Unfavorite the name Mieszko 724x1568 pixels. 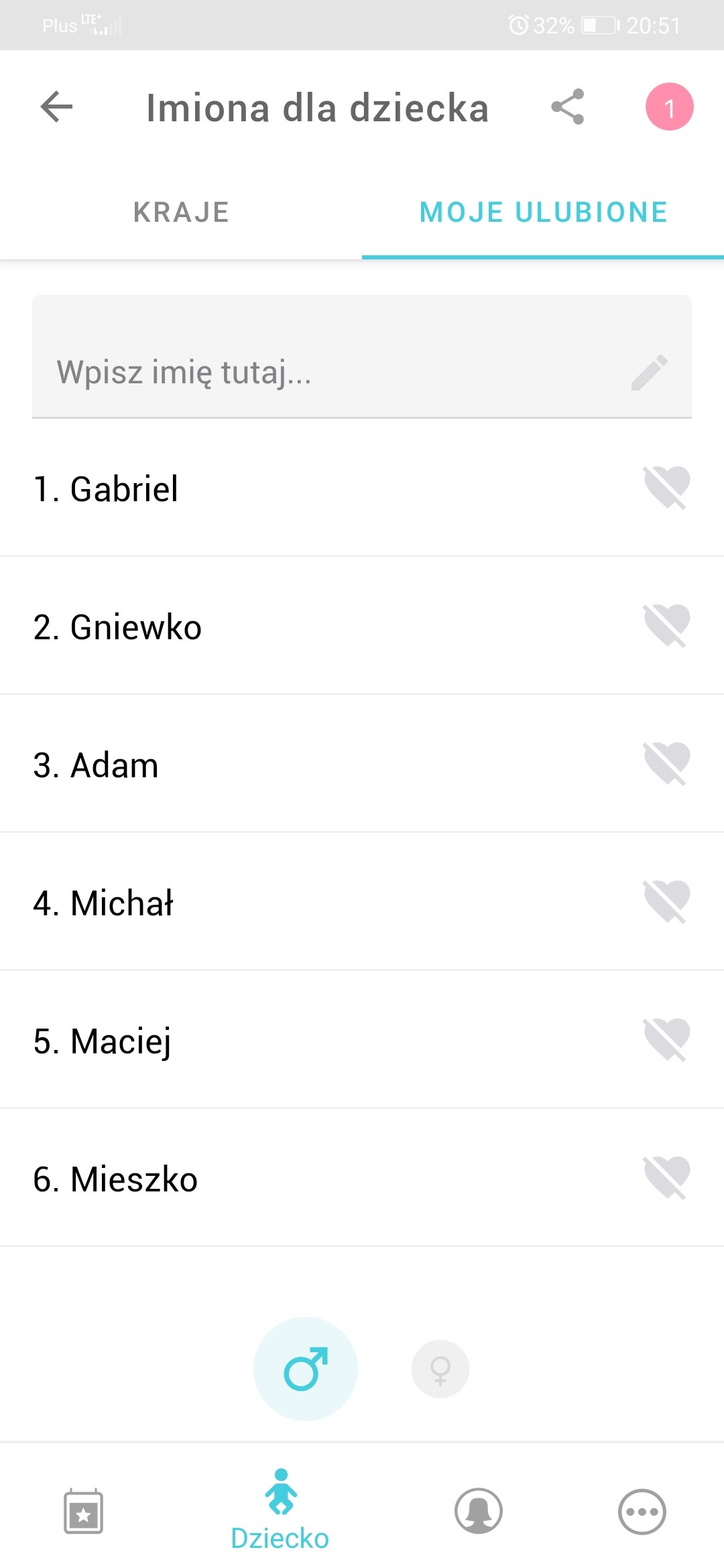click(666, 1177)
